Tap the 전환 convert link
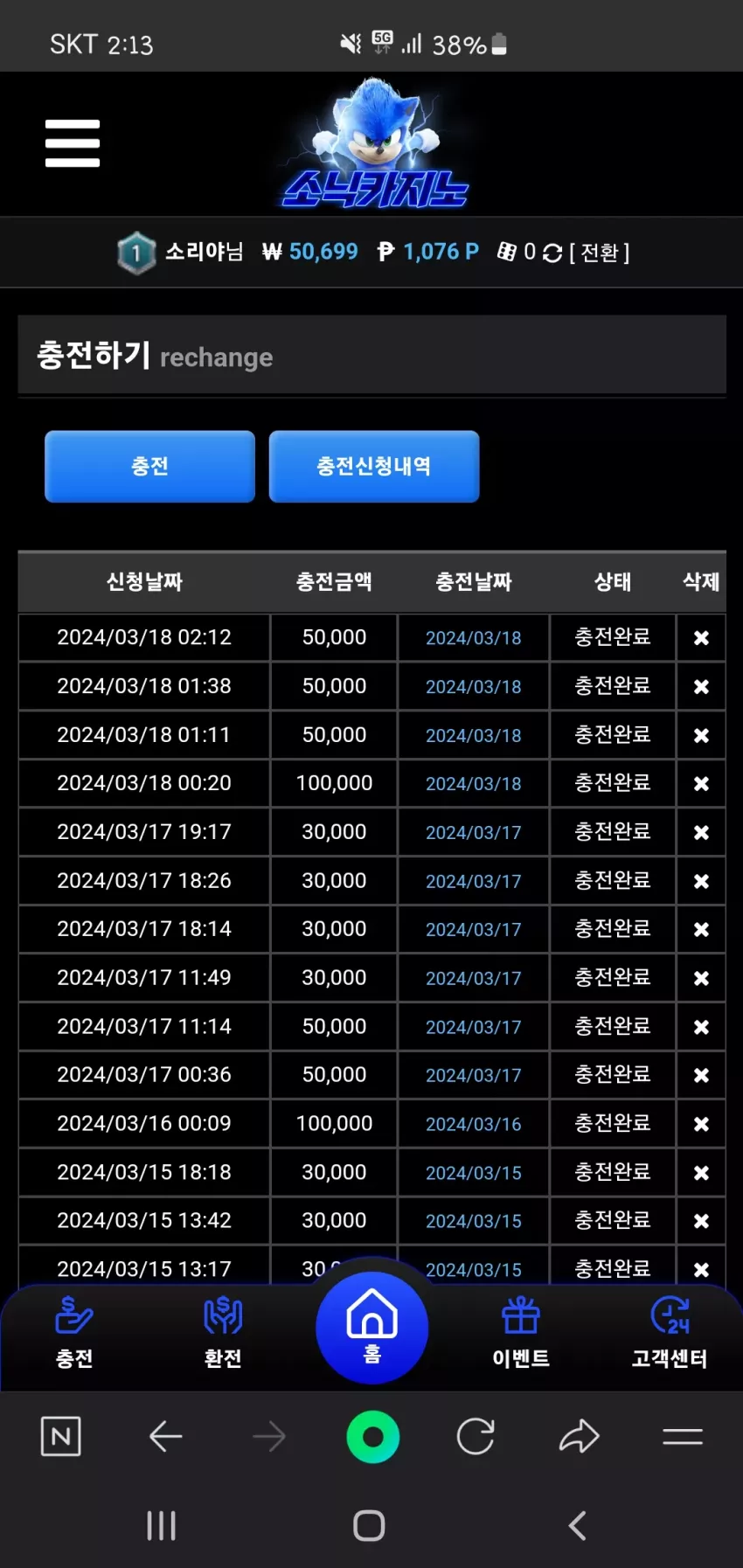 tap(599, 253)
